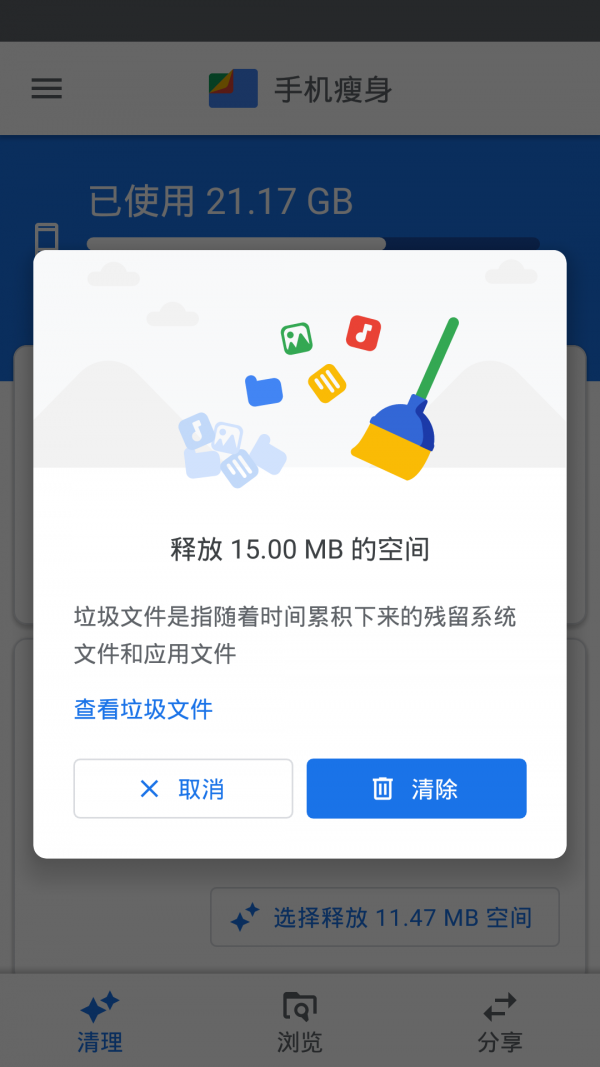
Task: Open the 查看垃圾文件 link
Action: [143, 710]
